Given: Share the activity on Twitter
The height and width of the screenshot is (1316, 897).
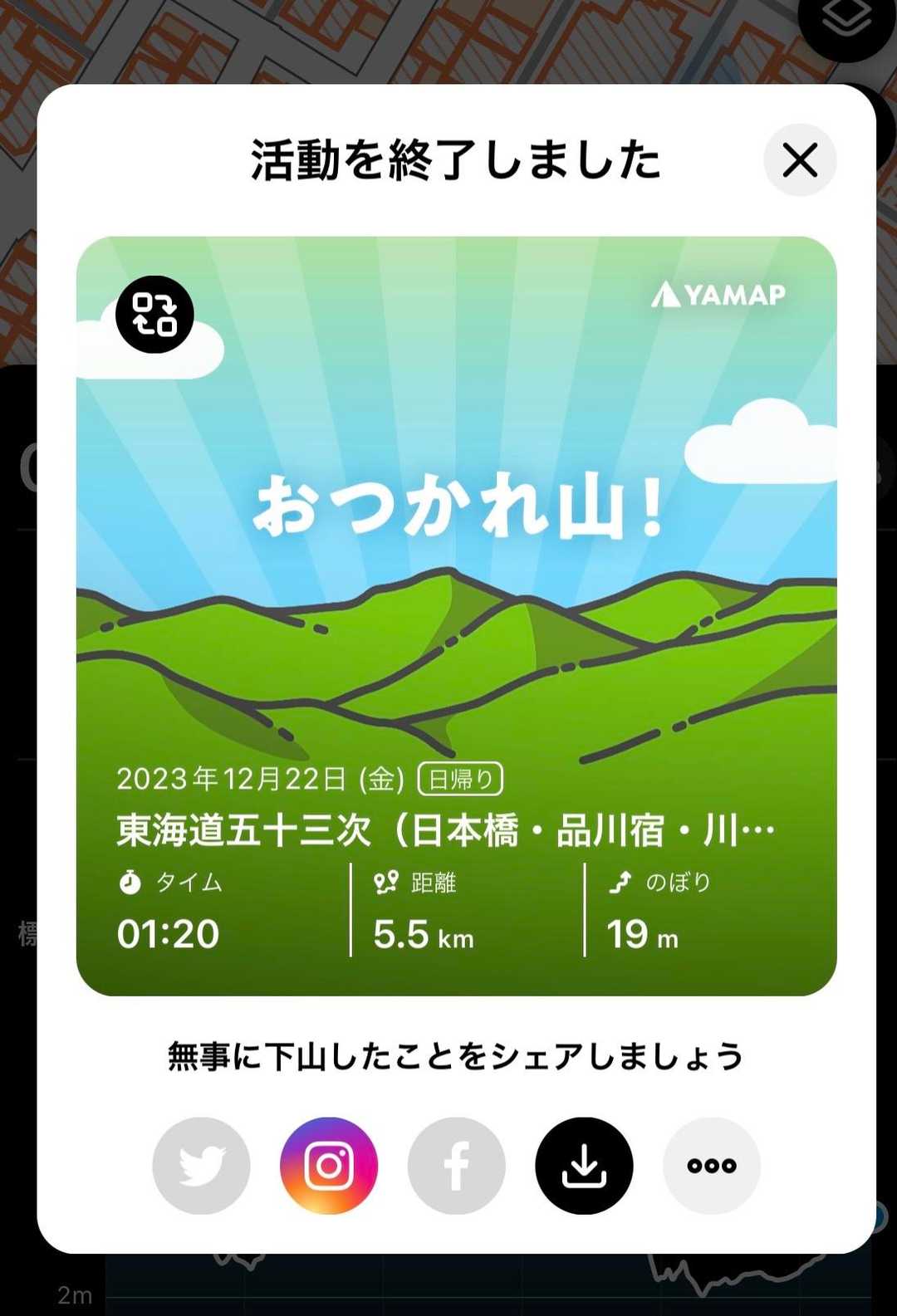Looking at the screenshot, I should [x=201, y=1166].
